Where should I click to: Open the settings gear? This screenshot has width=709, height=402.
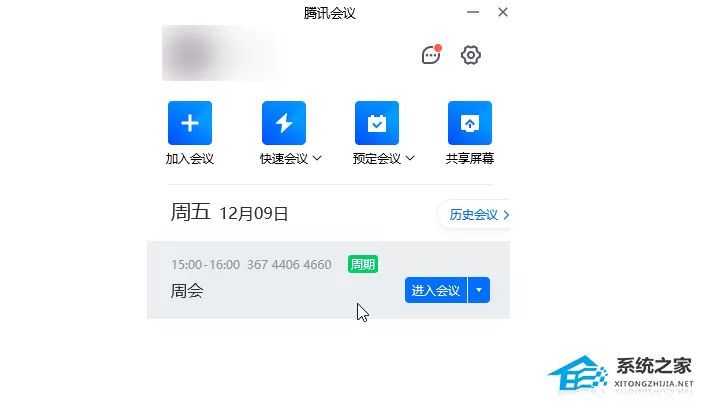click(x=470, y=55)
